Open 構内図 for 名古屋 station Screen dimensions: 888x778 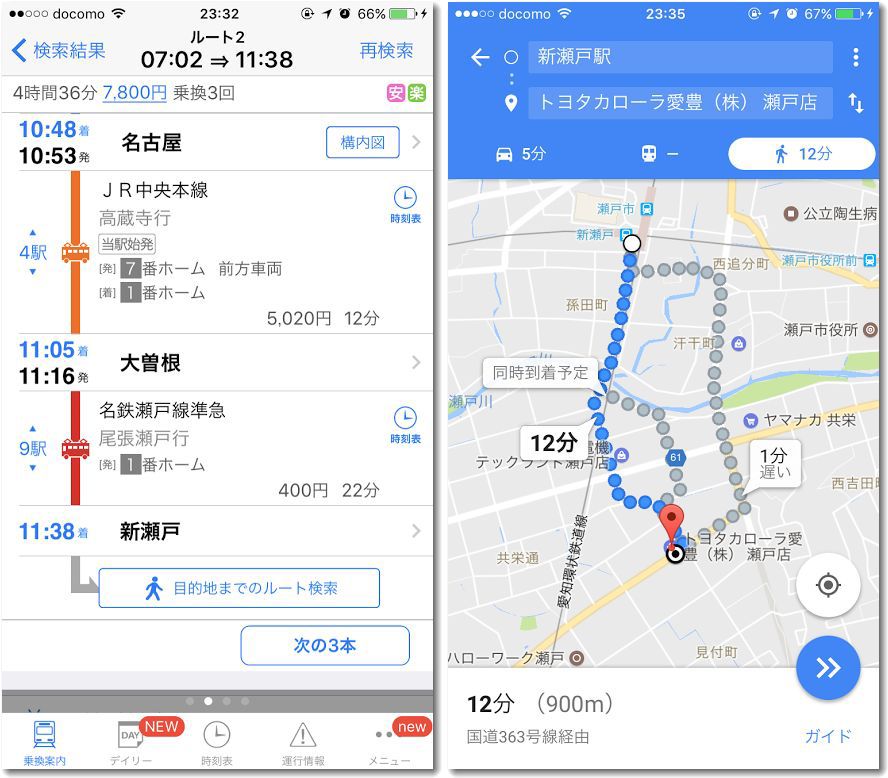pos(362,143)
